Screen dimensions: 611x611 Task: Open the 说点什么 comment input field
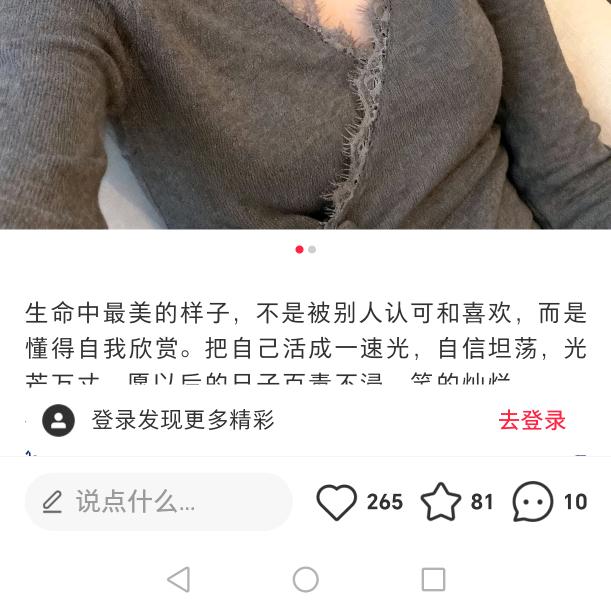158,501
